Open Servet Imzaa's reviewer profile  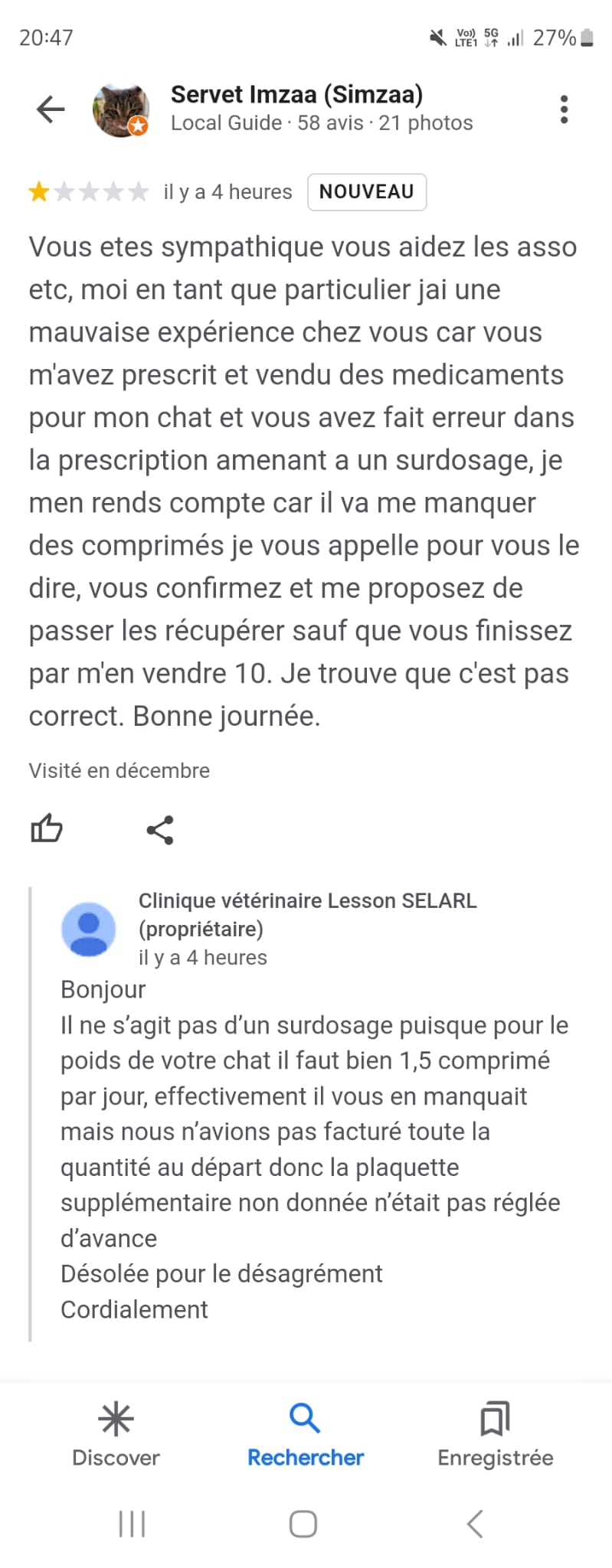point(296,95)
